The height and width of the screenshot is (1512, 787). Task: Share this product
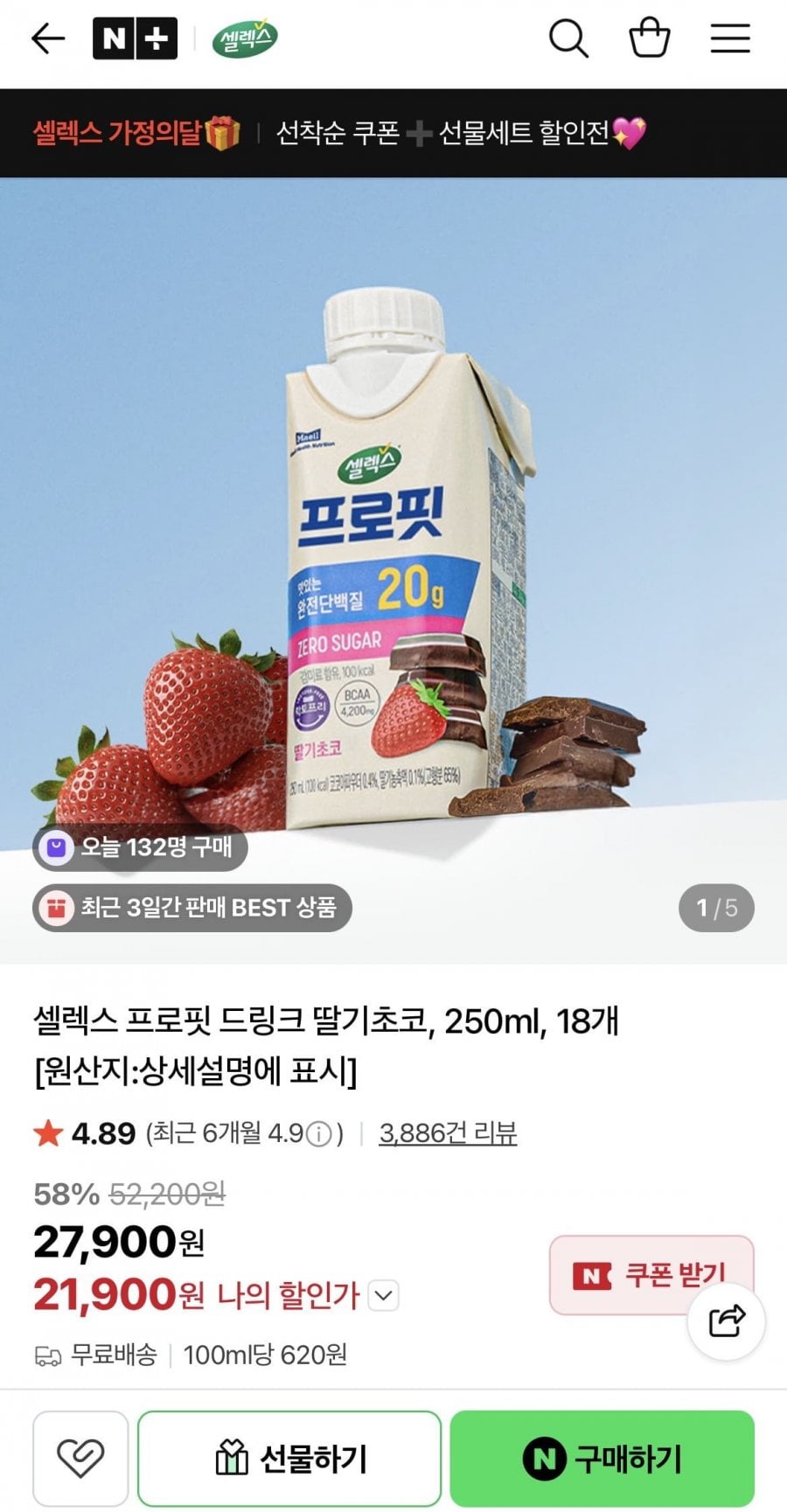pos(726,1320)
